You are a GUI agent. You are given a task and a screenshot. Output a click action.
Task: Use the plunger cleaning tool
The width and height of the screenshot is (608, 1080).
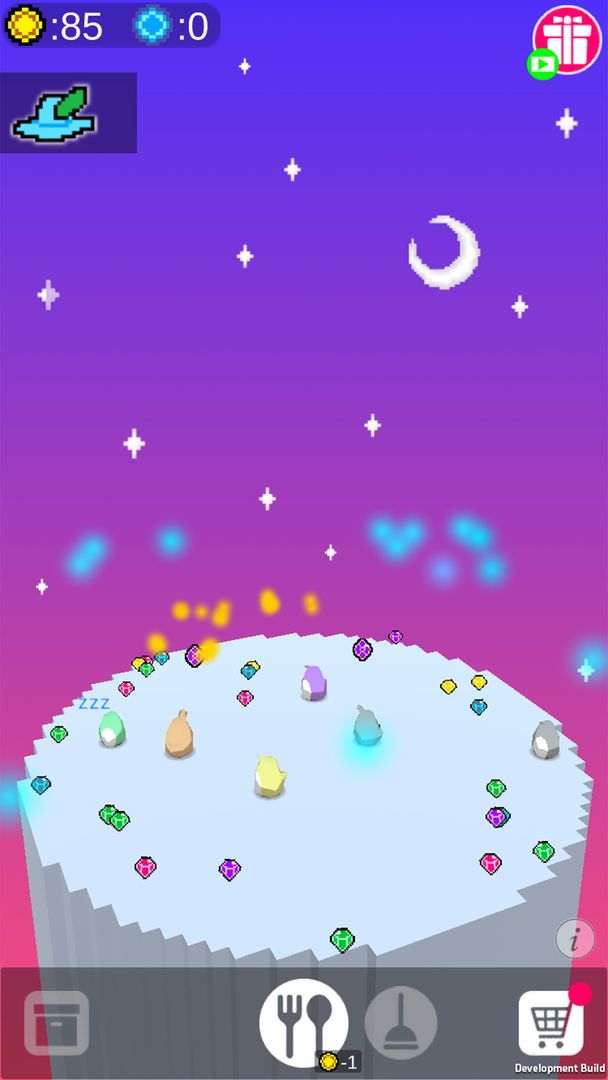click(x=401, y=1023)
